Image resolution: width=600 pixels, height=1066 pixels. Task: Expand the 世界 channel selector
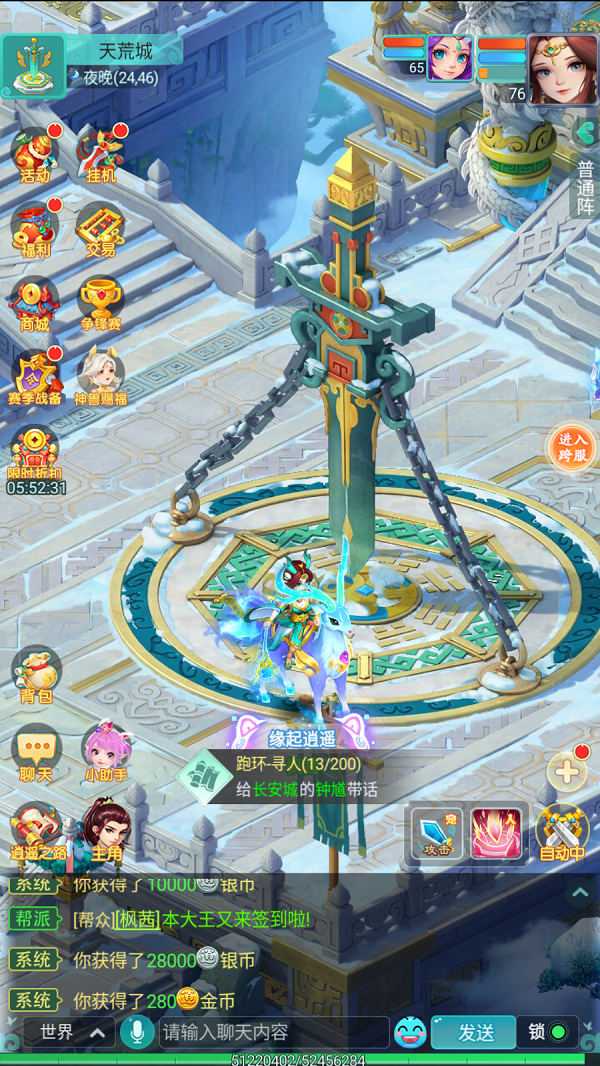click(x=68, y=1032)
